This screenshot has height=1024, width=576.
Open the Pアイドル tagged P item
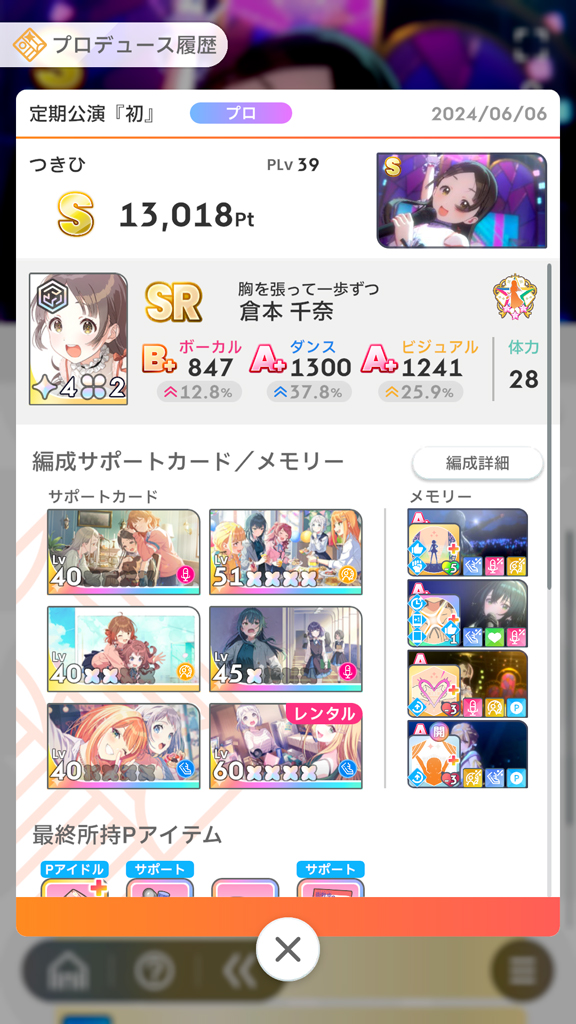pyautogui.click(x=74, y=880)
